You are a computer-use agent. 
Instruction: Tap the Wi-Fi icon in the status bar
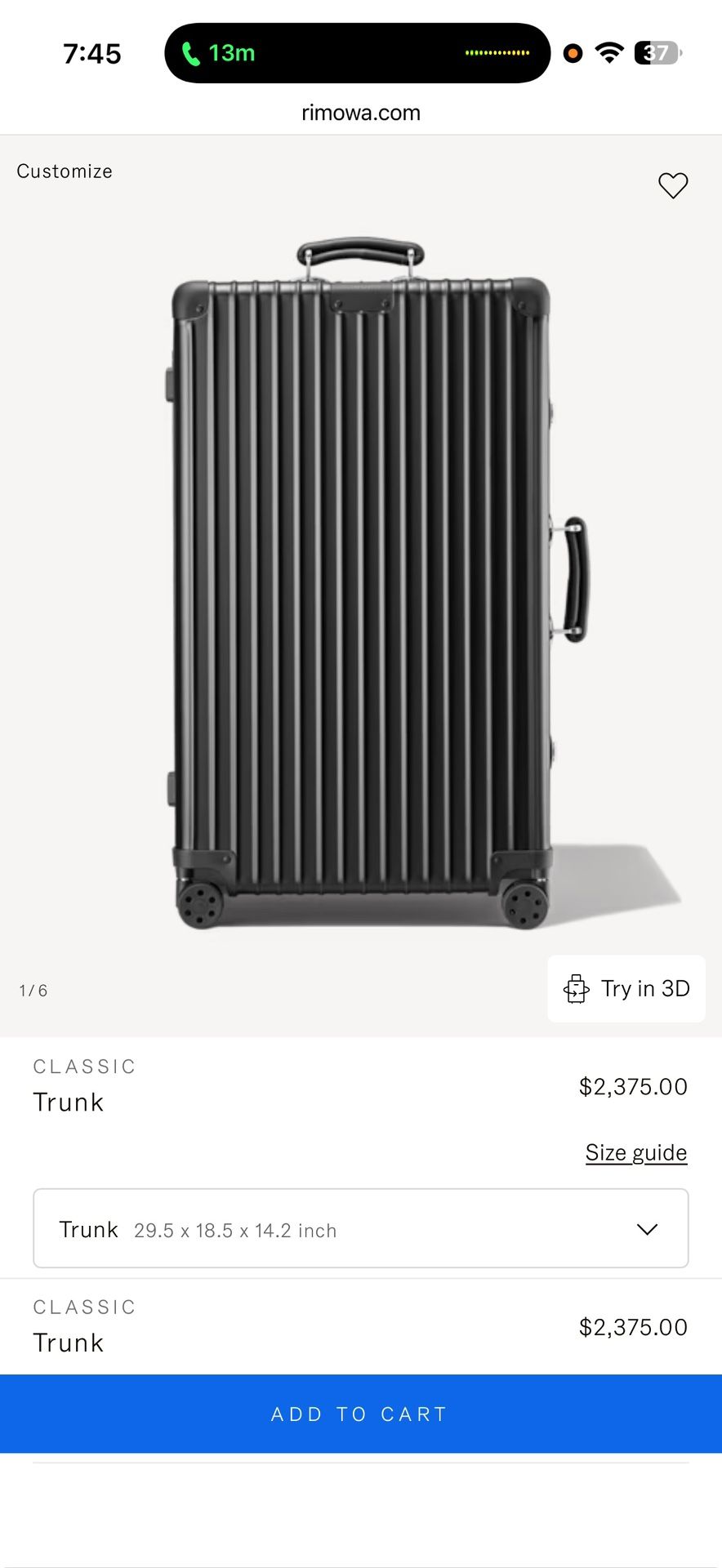coord(609,51)
